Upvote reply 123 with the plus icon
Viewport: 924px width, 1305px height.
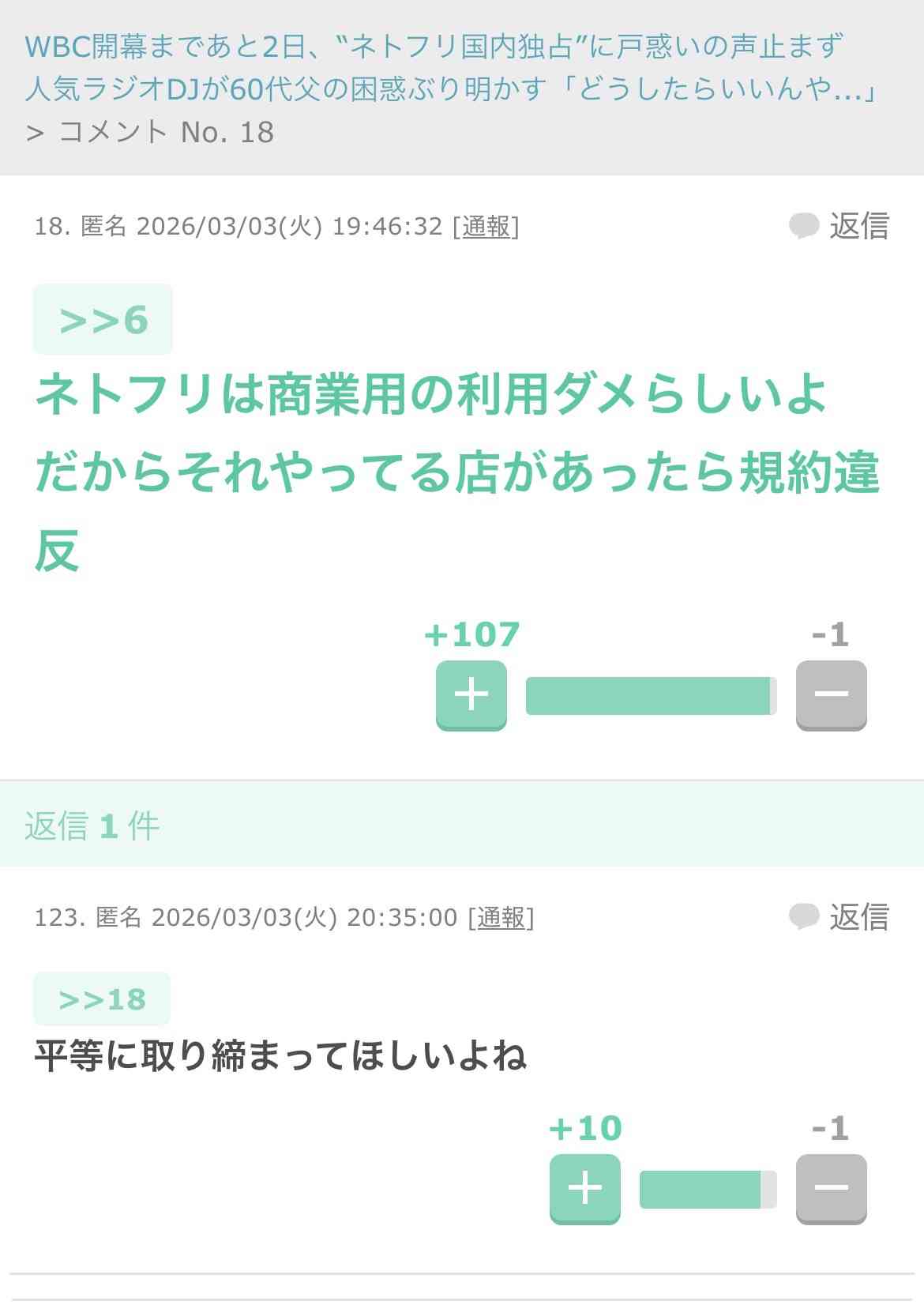tap(585, 1189)
